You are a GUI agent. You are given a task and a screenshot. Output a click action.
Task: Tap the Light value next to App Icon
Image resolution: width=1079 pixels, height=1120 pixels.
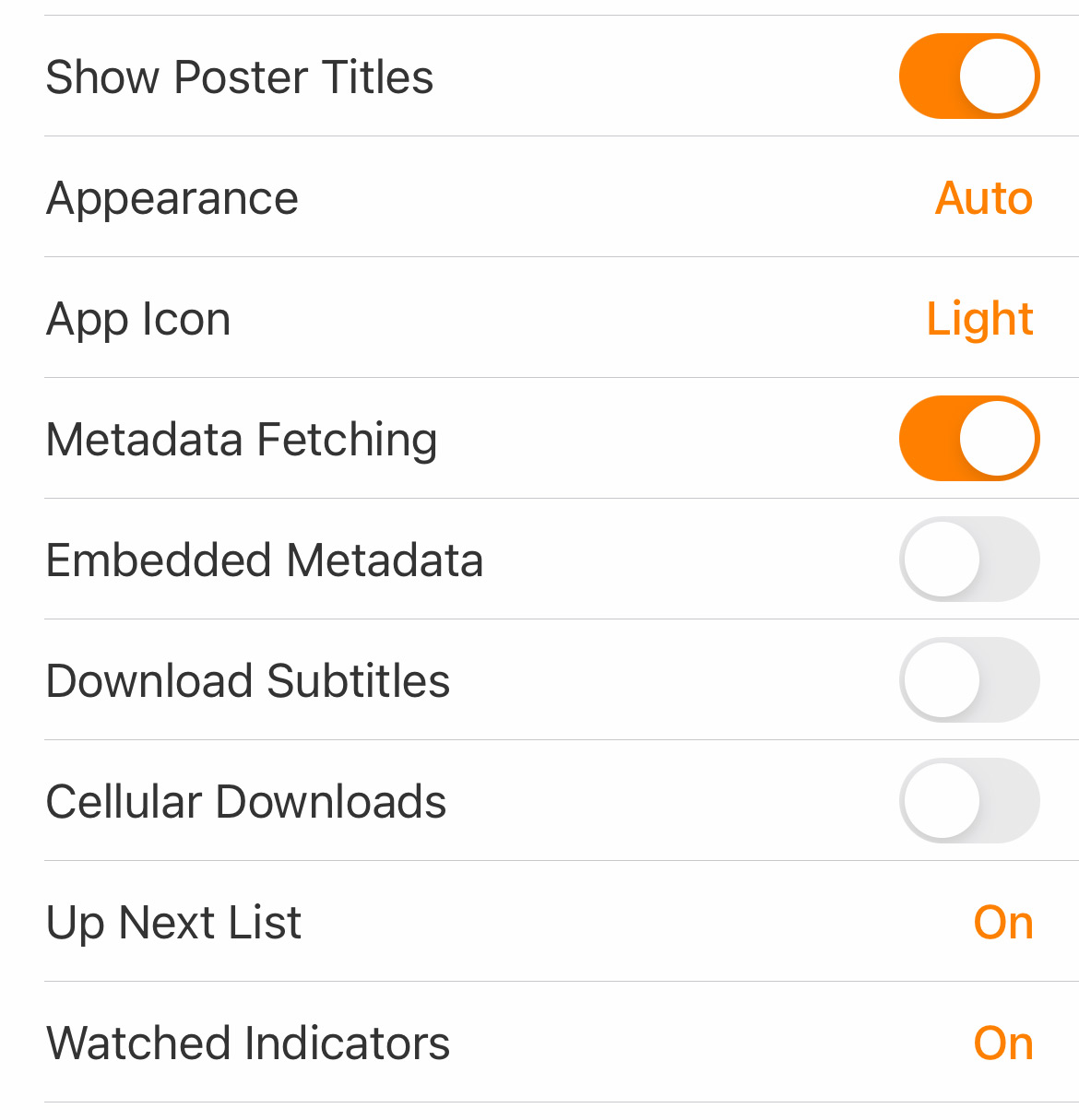tap(979, 318)
